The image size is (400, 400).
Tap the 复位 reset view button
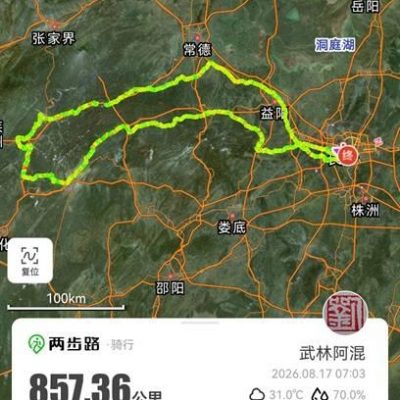point(30,260)
